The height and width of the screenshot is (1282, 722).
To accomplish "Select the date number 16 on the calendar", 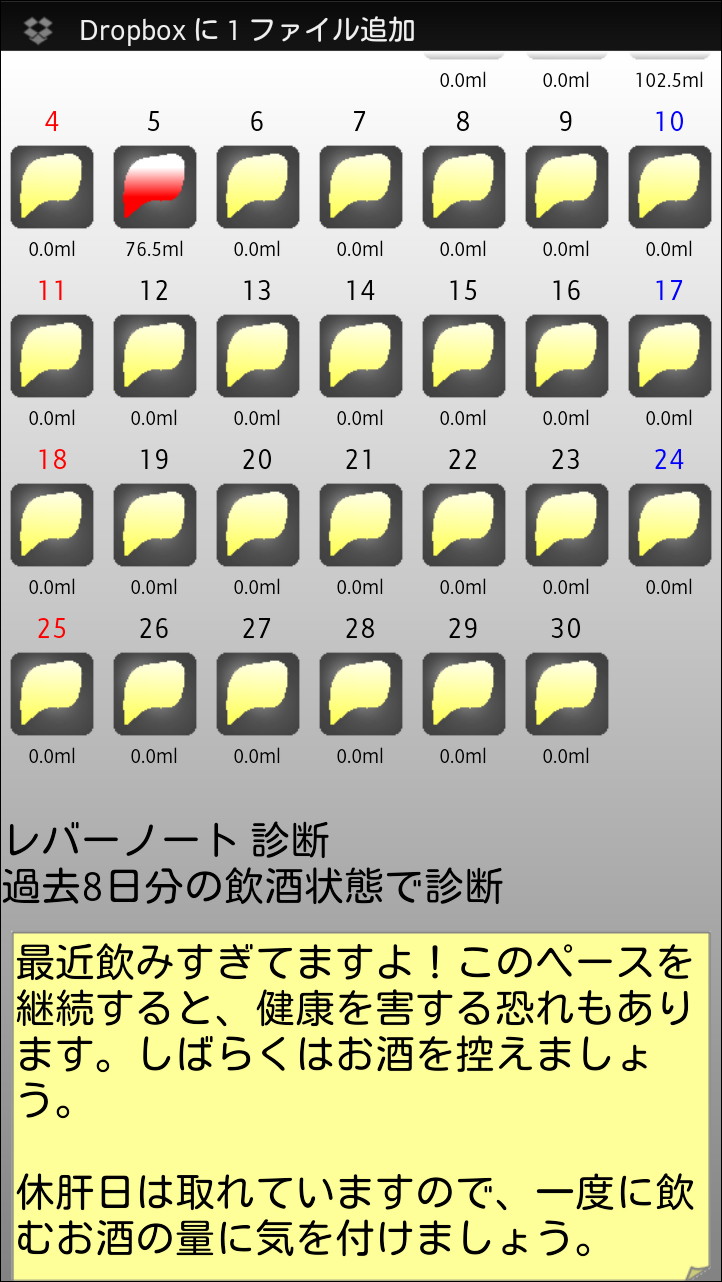I will (566, 290).
